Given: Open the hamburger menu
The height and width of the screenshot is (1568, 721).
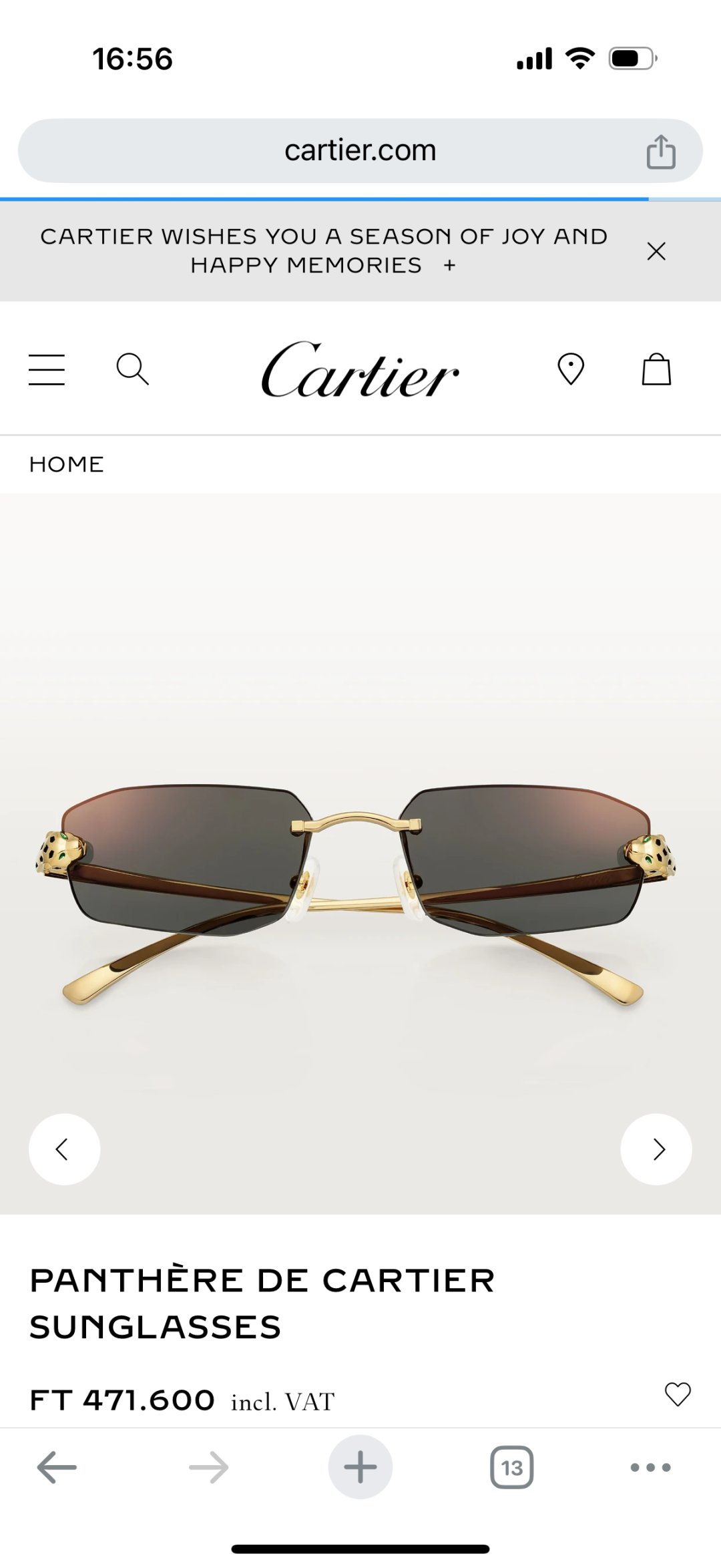Looking at the screenshot, I should [47, 369].
